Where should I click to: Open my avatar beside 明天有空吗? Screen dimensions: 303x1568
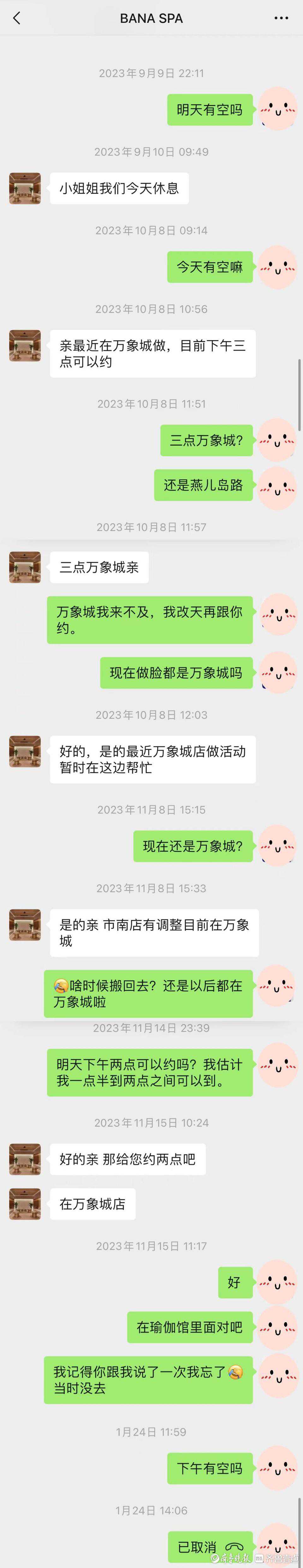pyautogui.click(x=277, y=109)
